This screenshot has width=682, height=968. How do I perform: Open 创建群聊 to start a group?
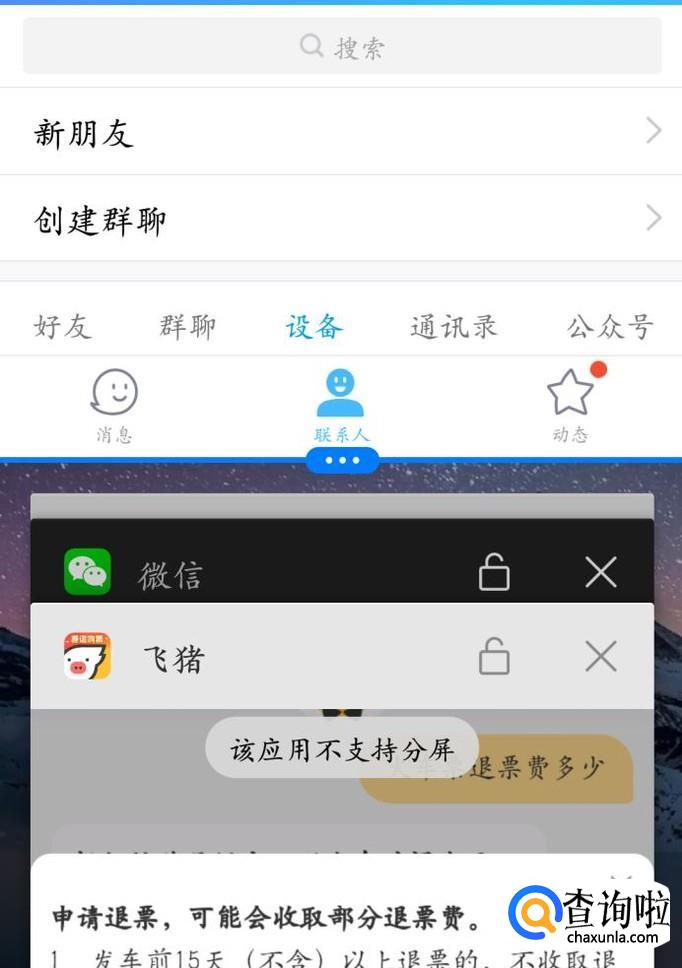[x=340, y=219]
